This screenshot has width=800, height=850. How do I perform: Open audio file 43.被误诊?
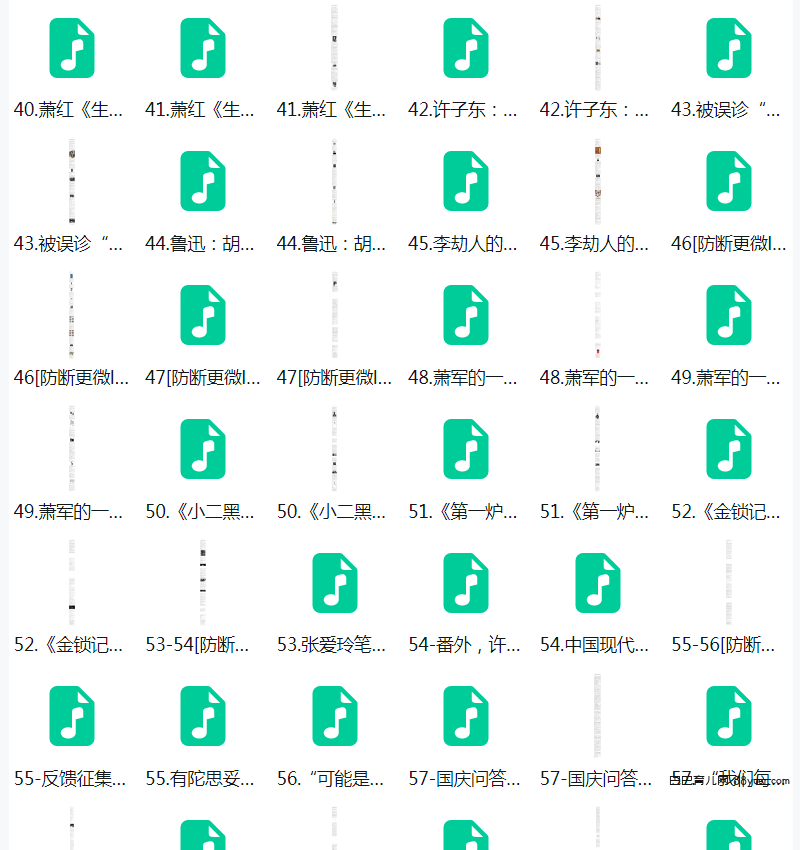tap(728, 48)
